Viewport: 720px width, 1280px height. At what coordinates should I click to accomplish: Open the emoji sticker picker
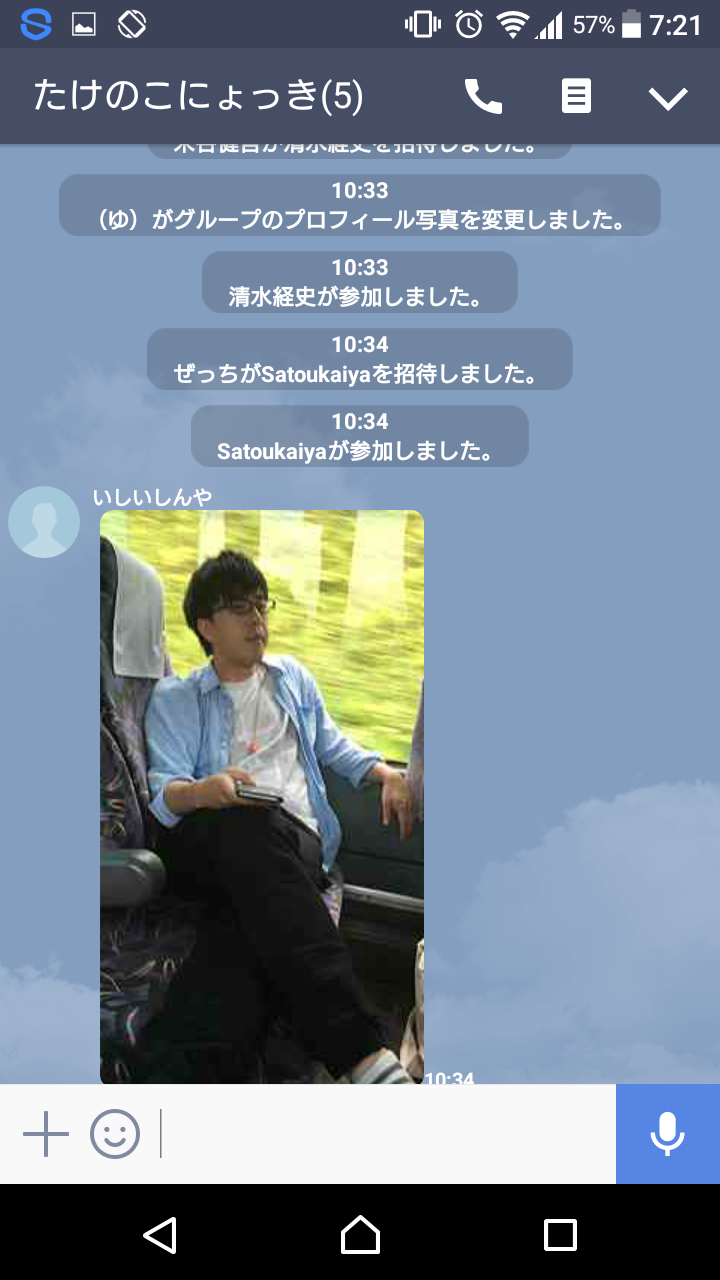pos(115,1134)
